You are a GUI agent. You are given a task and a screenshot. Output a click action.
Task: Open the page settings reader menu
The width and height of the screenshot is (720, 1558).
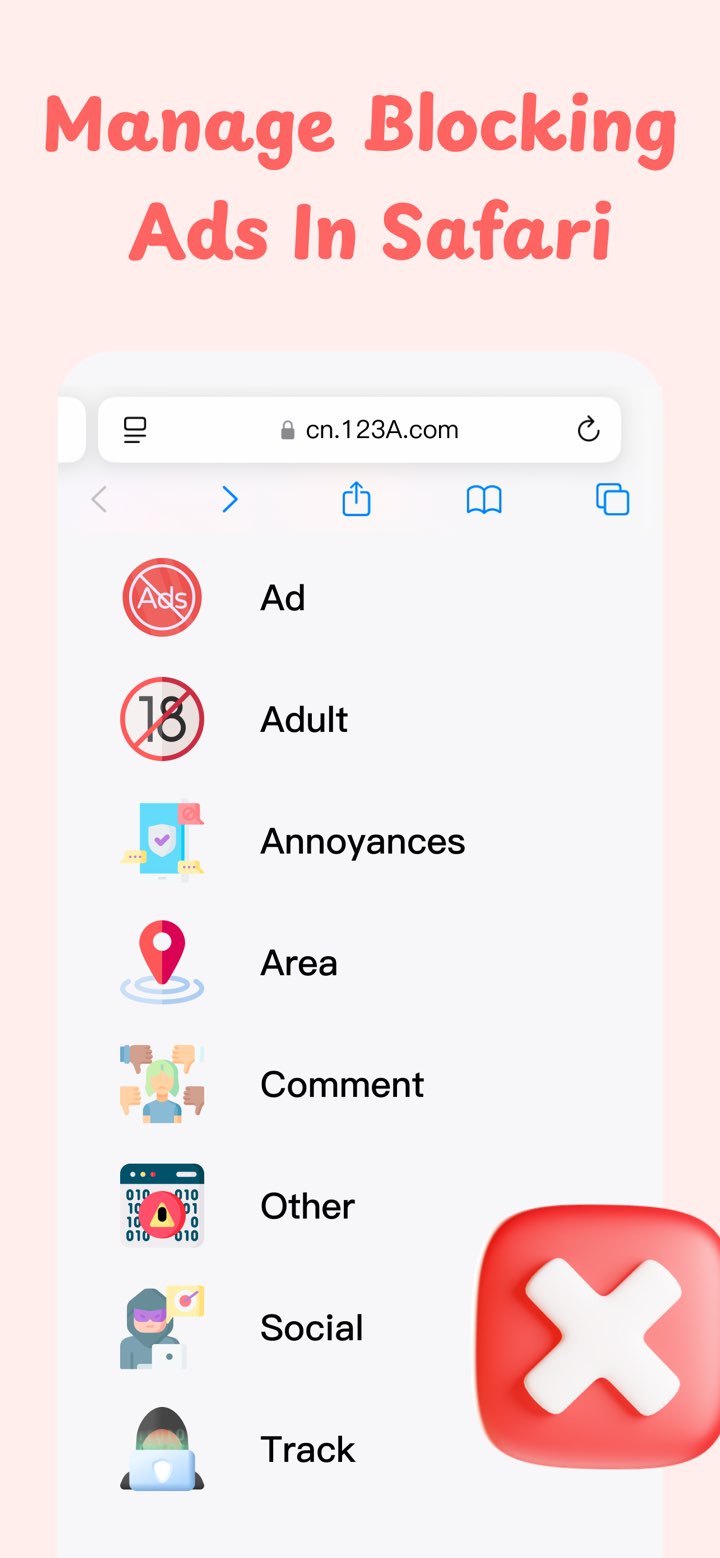[136, 429]
